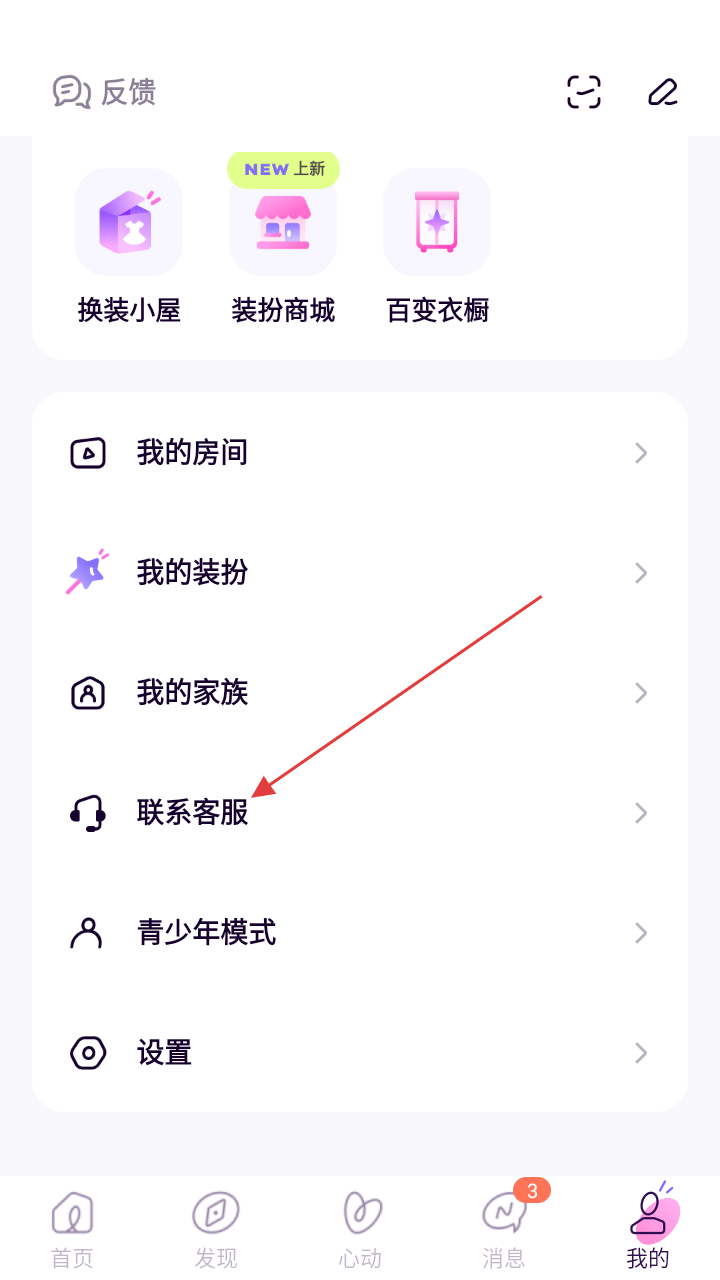The height and width of the screenshot is (1280, 720).
Task: Select 联系客服 customer service
Action: (360, 813)
